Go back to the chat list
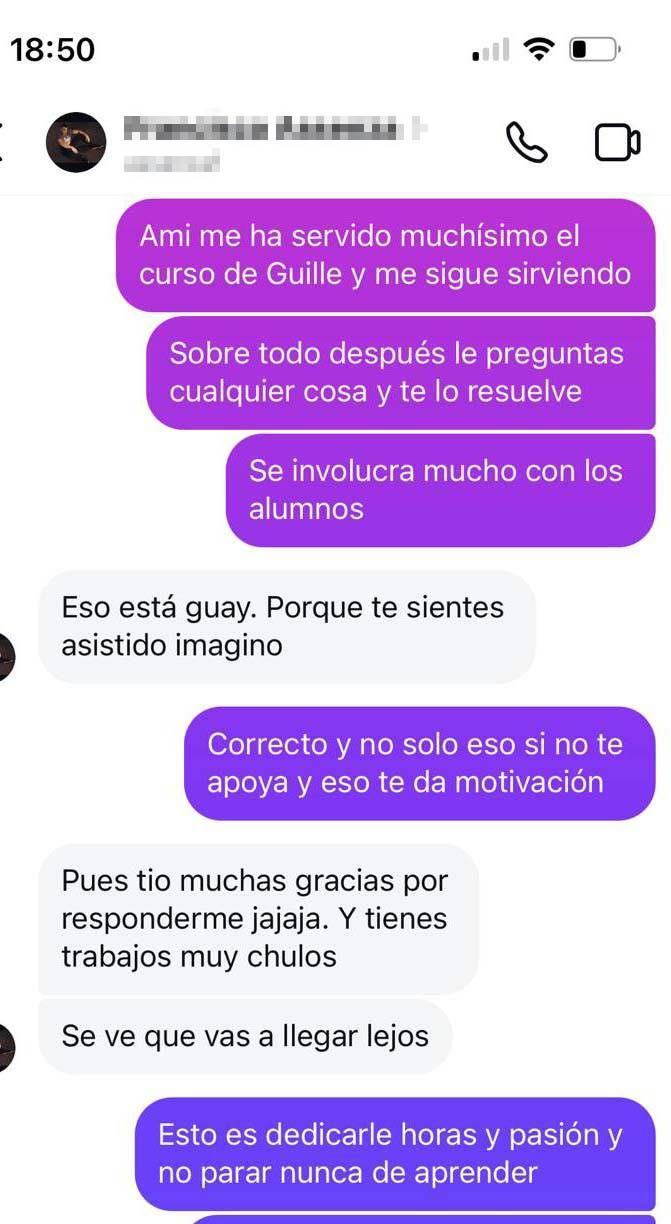 [4, 142]
